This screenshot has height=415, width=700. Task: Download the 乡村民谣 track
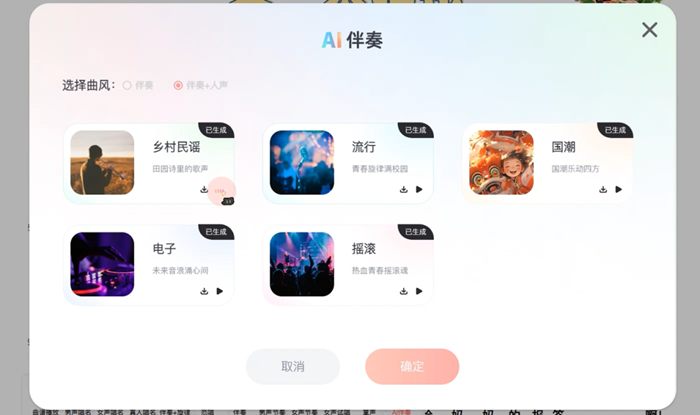(204, 189)
